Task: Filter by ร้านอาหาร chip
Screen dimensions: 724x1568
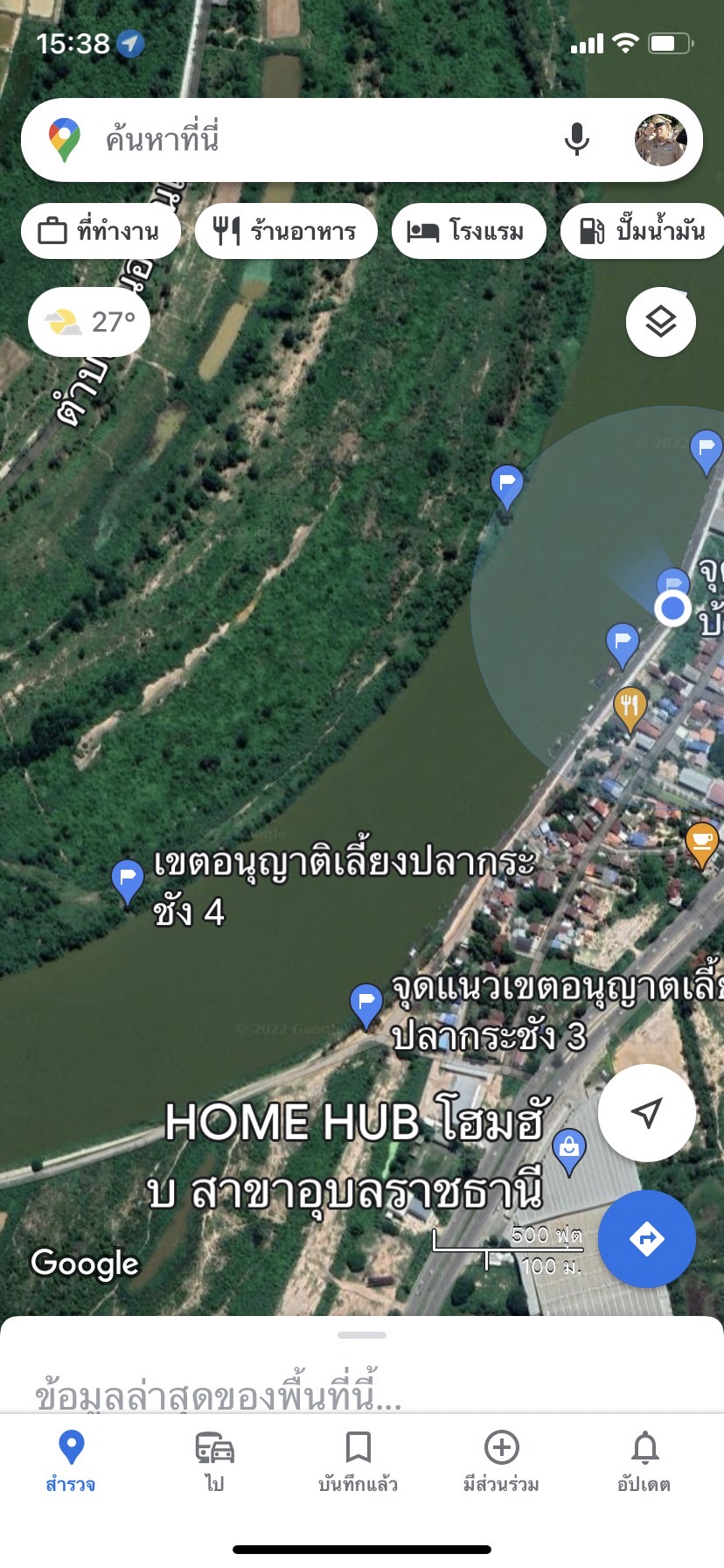Action: (286, 232)
